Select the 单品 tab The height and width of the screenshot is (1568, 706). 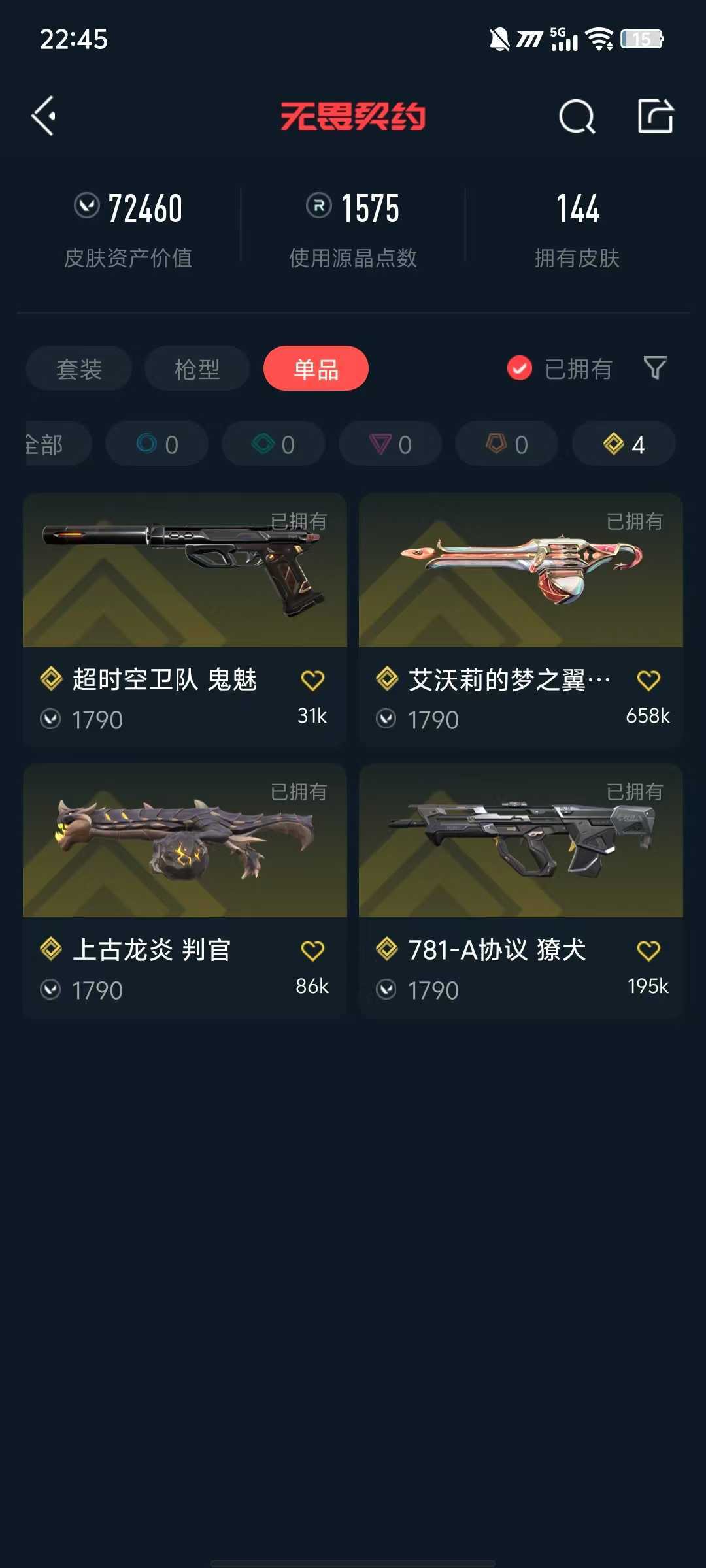pos(316,368)
